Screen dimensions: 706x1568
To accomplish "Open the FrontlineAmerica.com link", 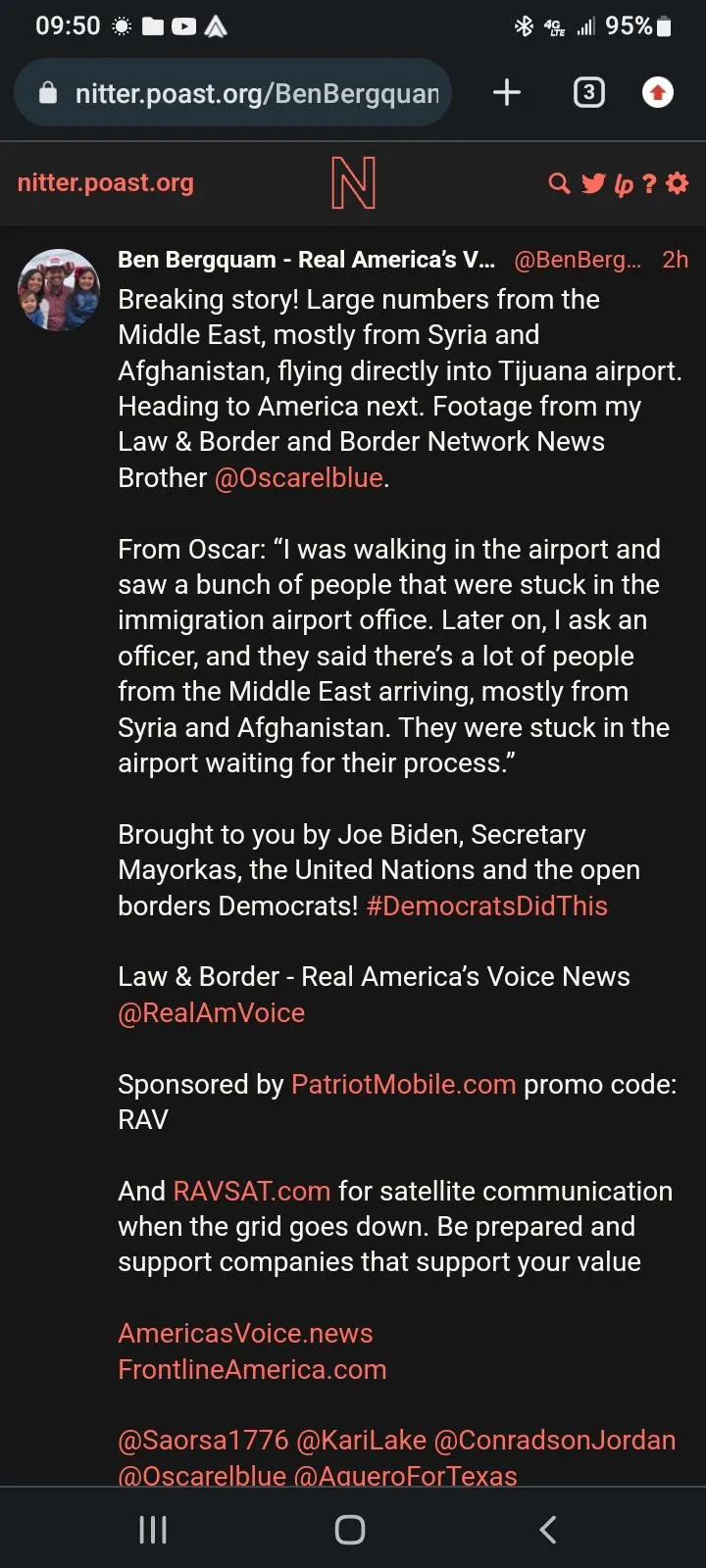I will pyautogui.click(x=252, y=1369).
